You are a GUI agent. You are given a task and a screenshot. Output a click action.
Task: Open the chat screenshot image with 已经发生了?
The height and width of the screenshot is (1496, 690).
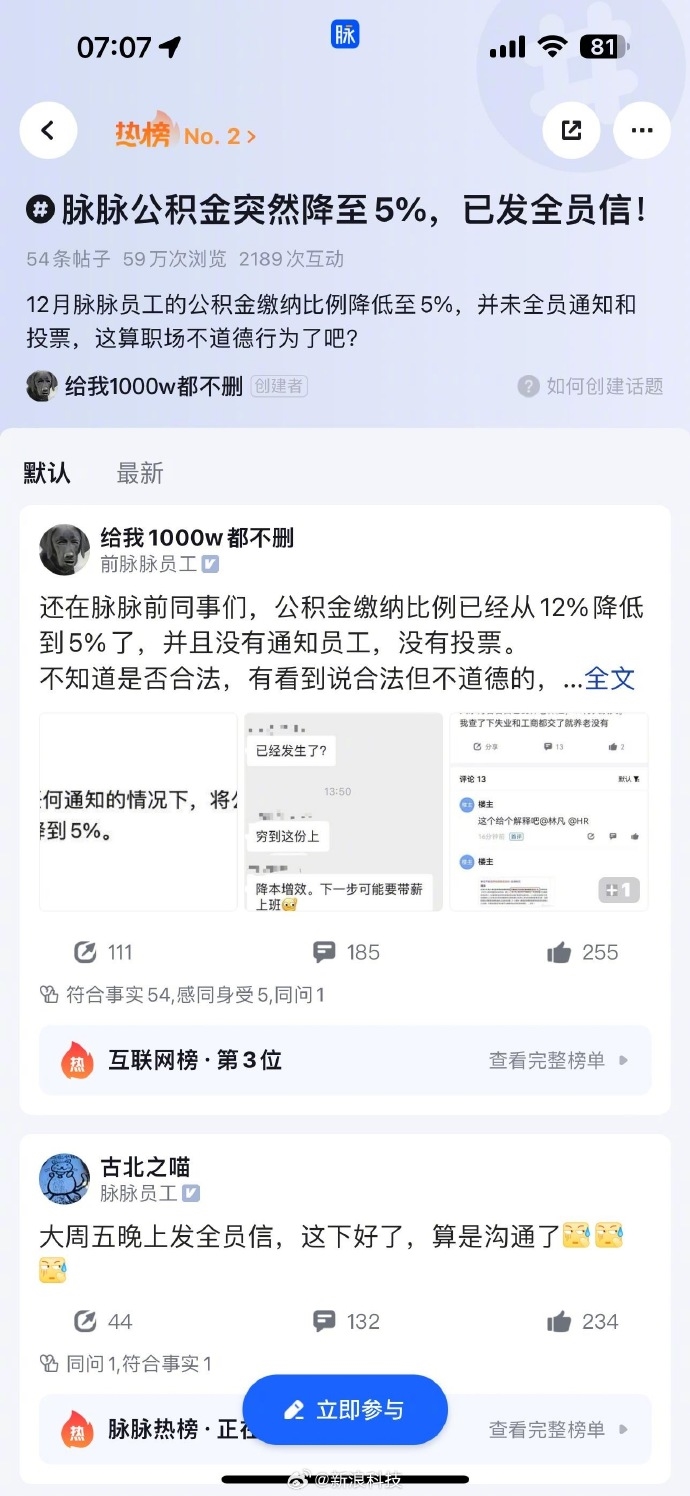[343, 810]
